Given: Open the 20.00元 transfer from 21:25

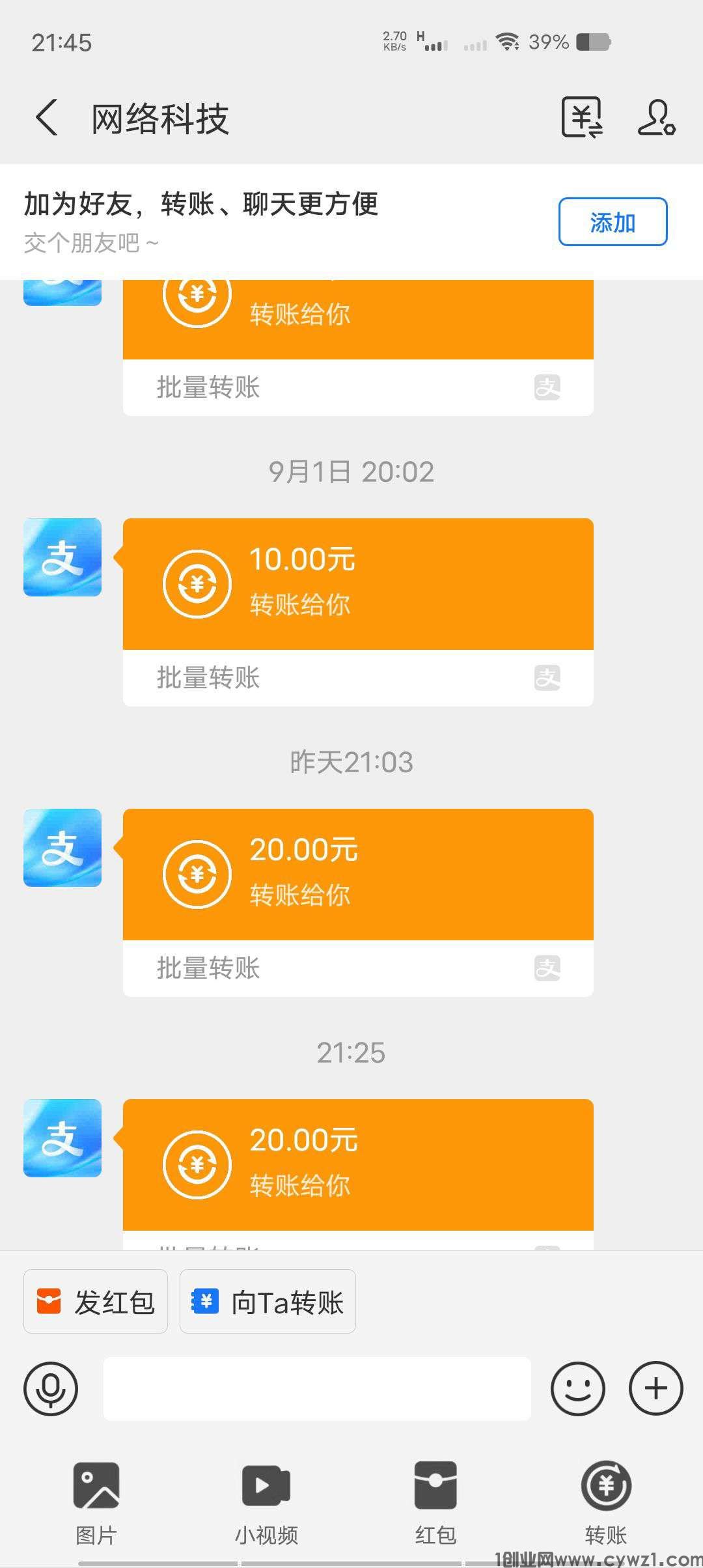Looking at the screenshot, I should pyautogui.click(x=357, y=1165).
